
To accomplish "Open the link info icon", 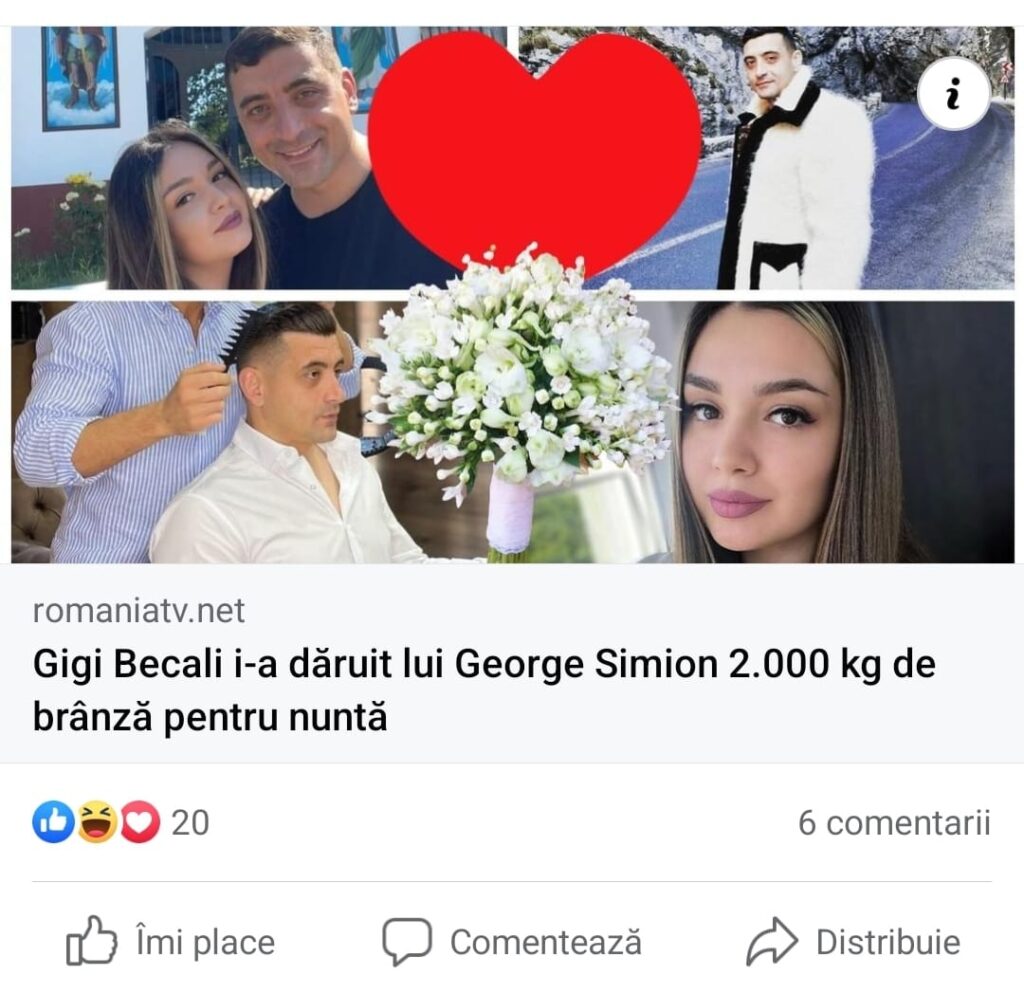I will tap(953, 94).
